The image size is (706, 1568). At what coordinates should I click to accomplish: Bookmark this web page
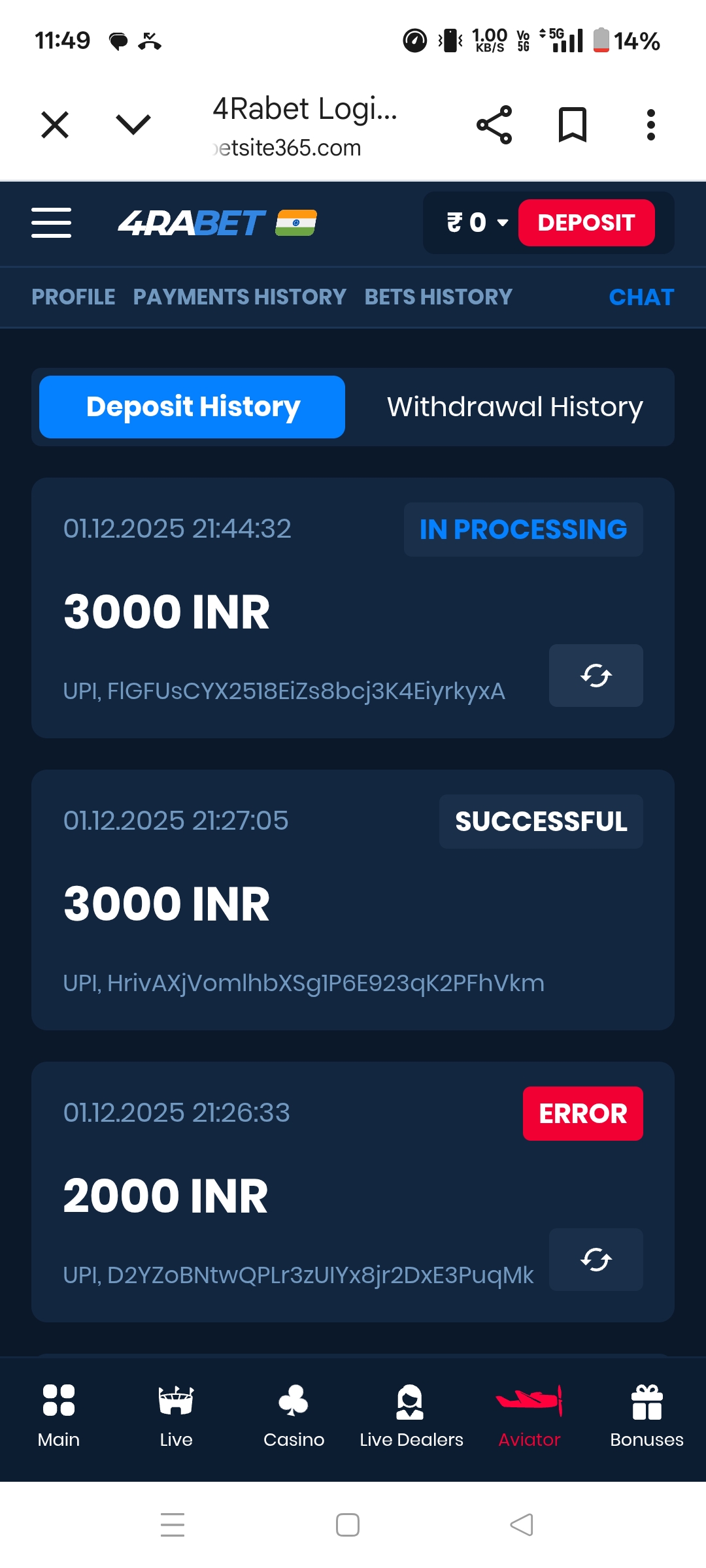point(573,124)
